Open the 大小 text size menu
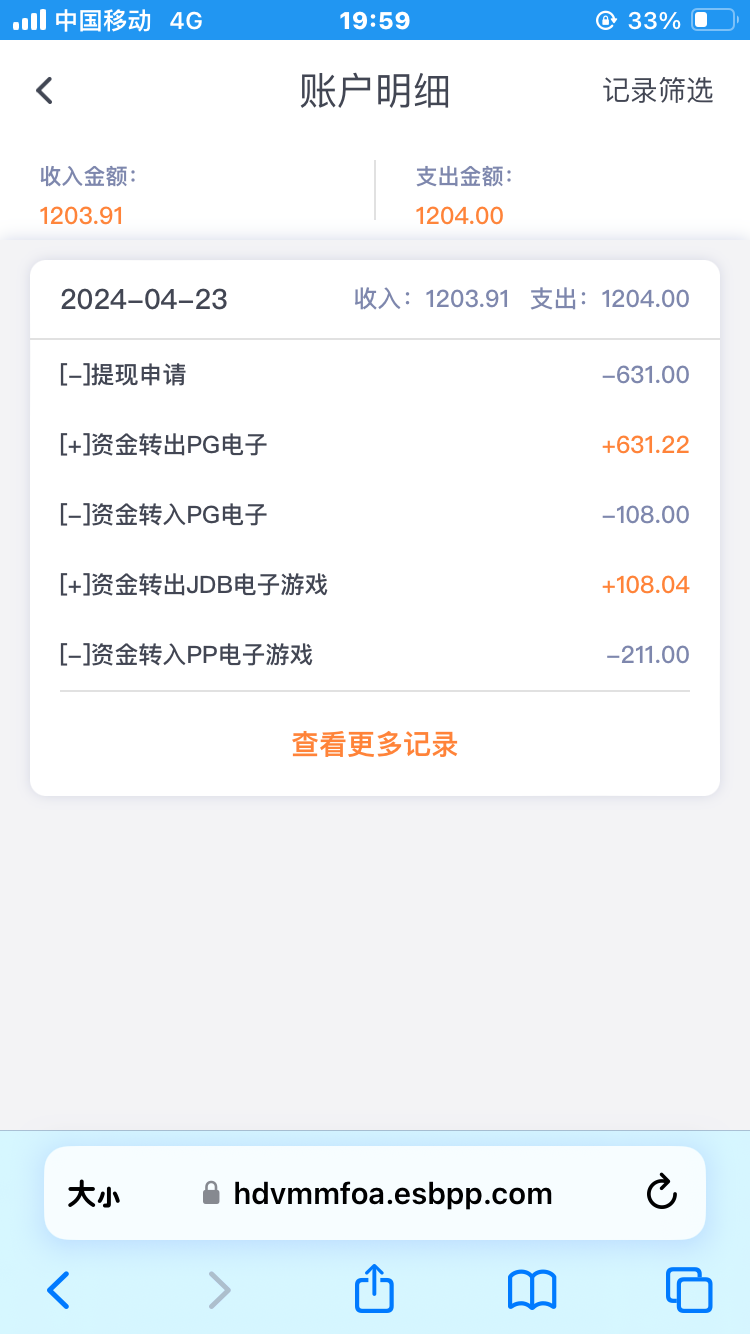 coord(94,1194)
